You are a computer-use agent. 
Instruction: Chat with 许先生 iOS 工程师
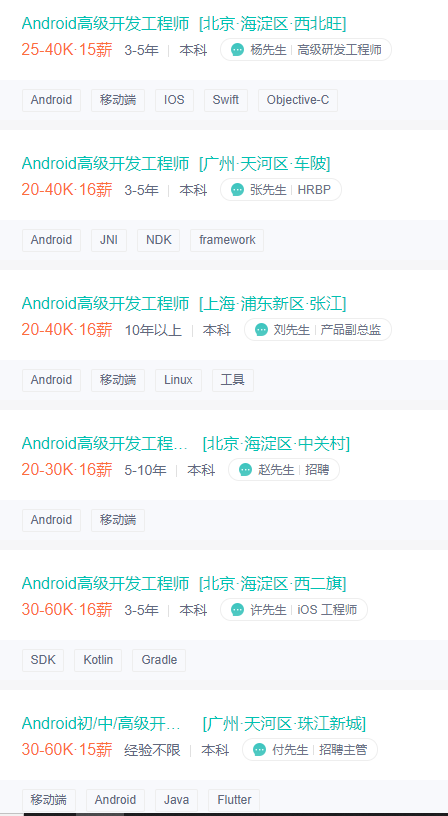click(294, 610)
